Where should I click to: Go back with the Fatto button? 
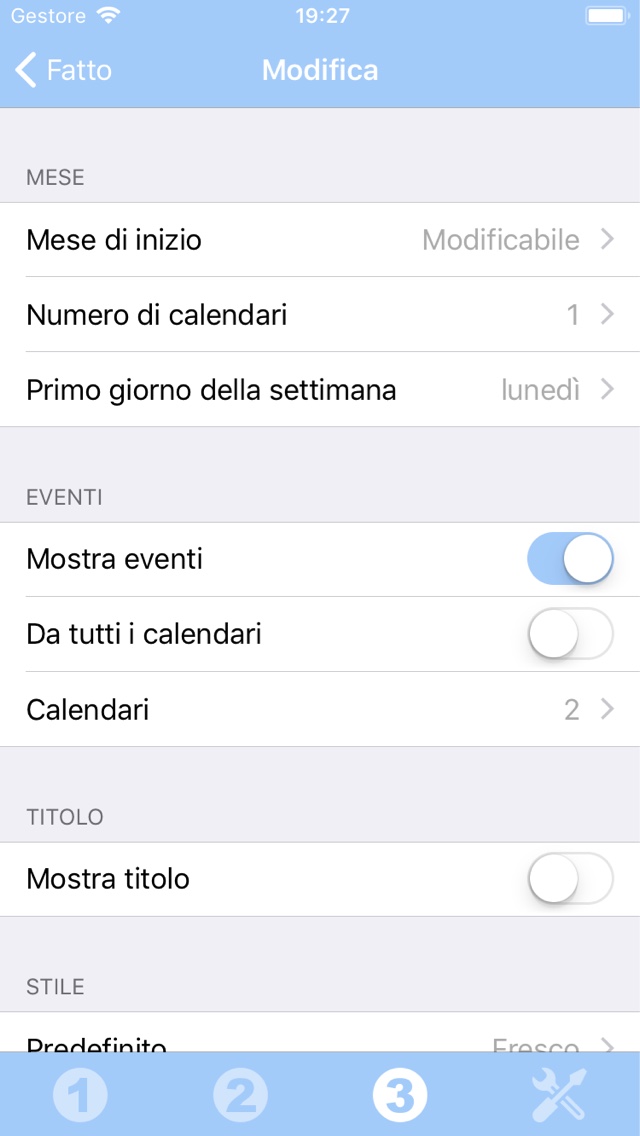coord(63,70)
